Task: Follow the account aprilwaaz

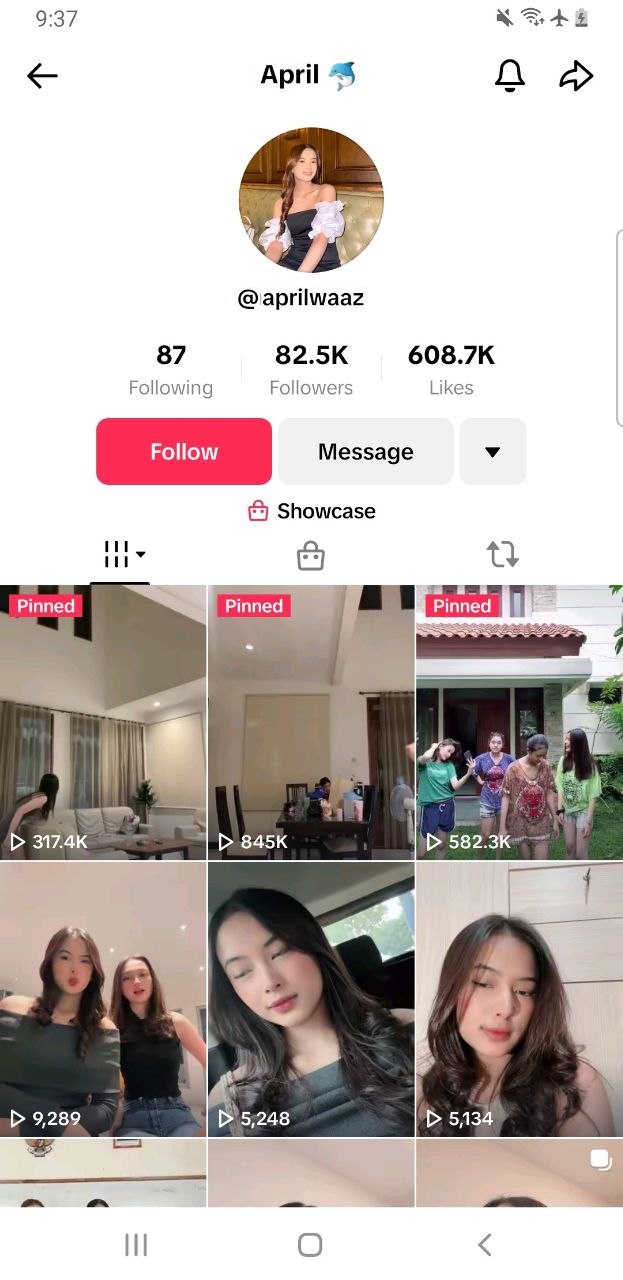Action: tap(184, 452)
